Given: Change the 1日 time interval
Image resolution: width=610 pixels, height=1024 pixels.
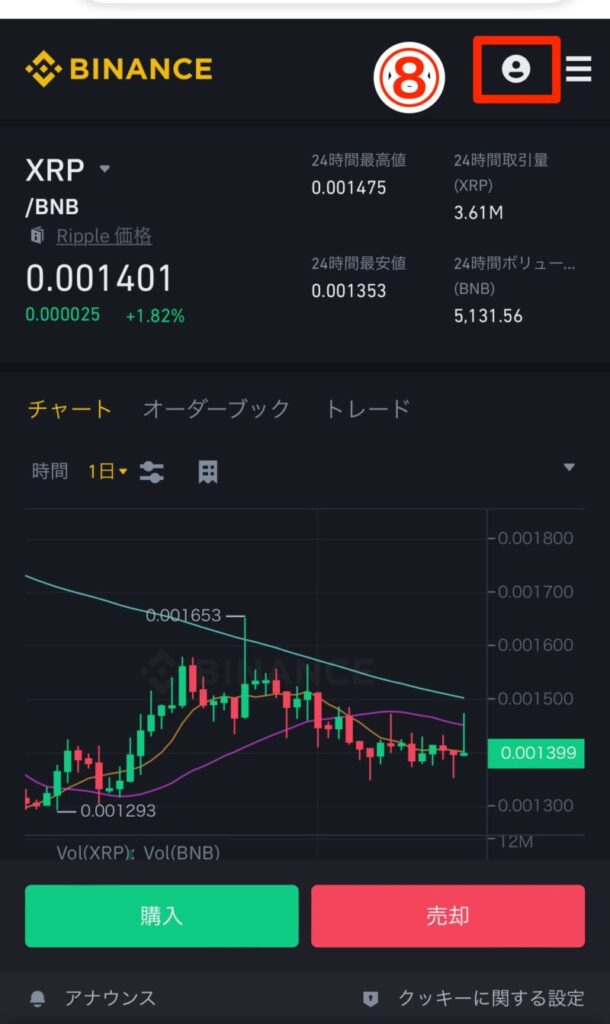Looking at the screenshot, I should (x=107, y=471).
